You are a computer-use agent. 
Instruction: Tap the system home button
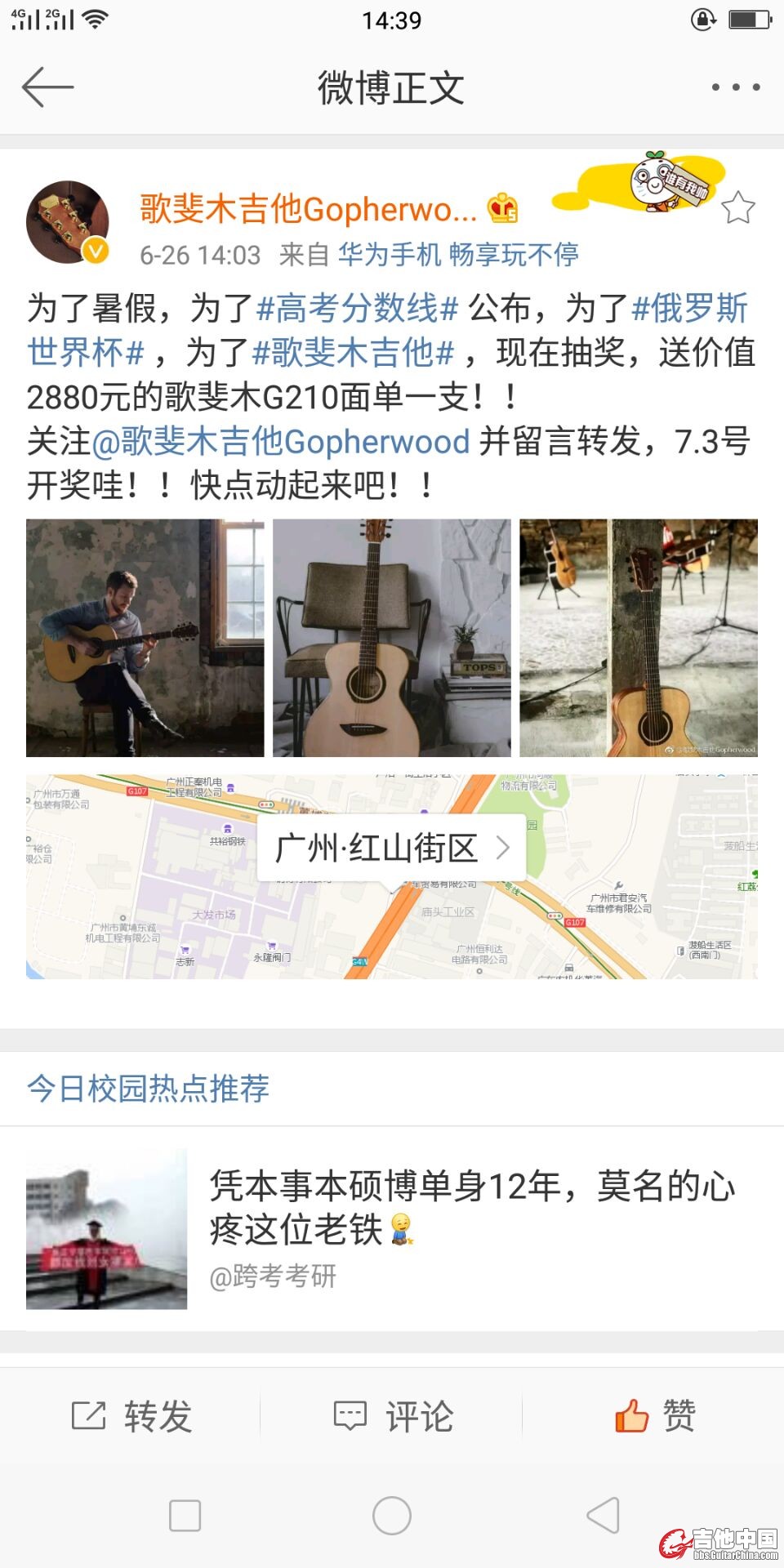click(x=392, y=1516)
